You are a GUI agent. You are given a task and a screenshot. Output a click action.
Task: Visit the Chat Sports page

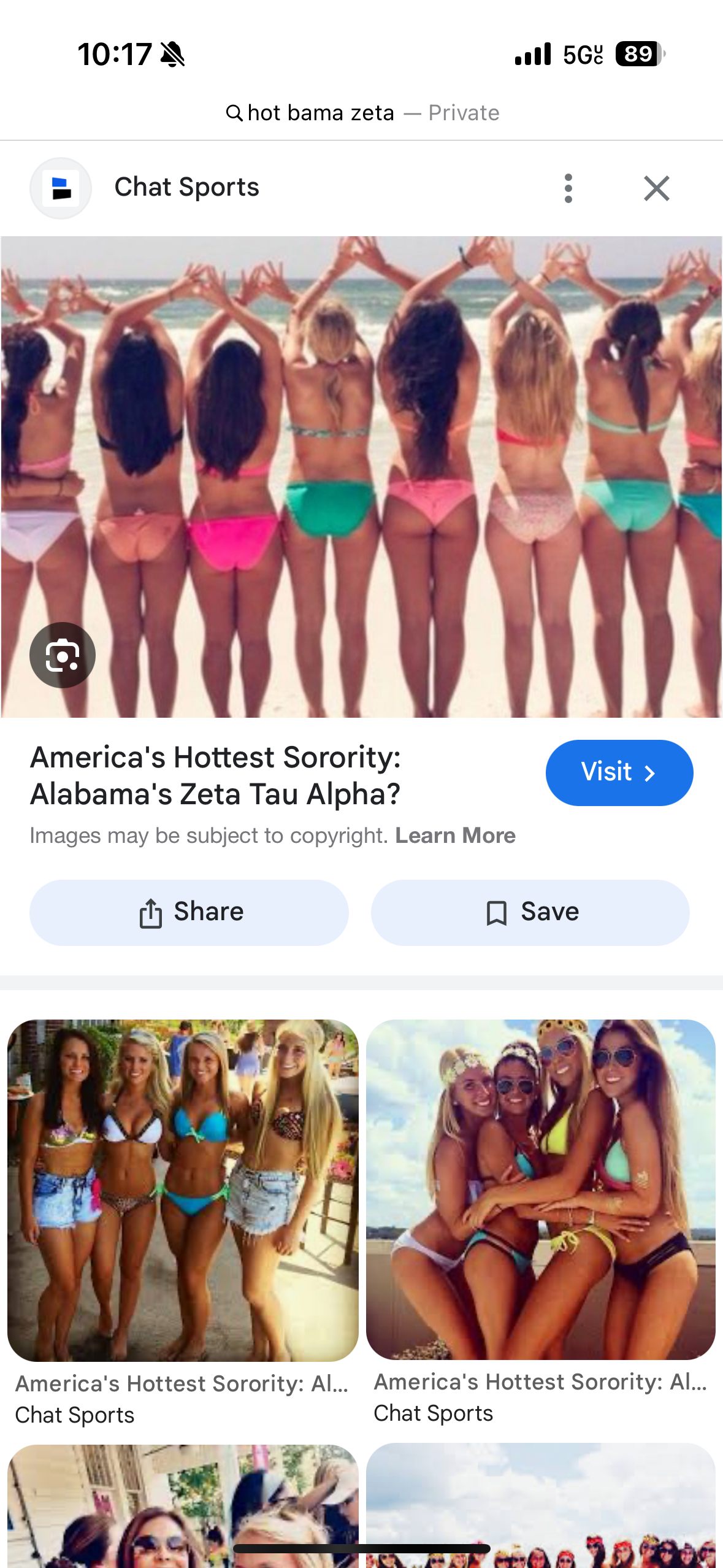619,772
